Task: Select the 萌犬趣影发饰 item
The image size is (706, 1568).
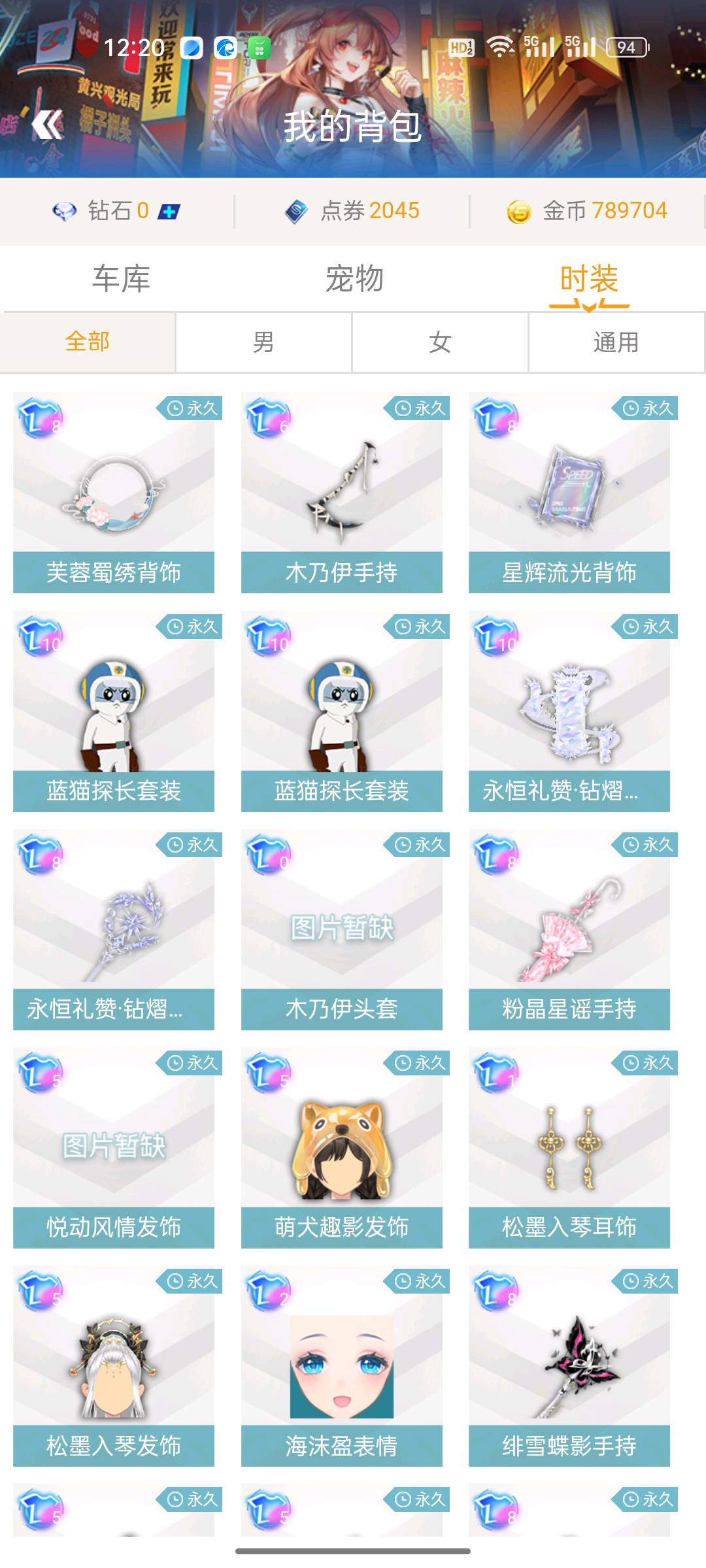Action: pos(341,1148)
